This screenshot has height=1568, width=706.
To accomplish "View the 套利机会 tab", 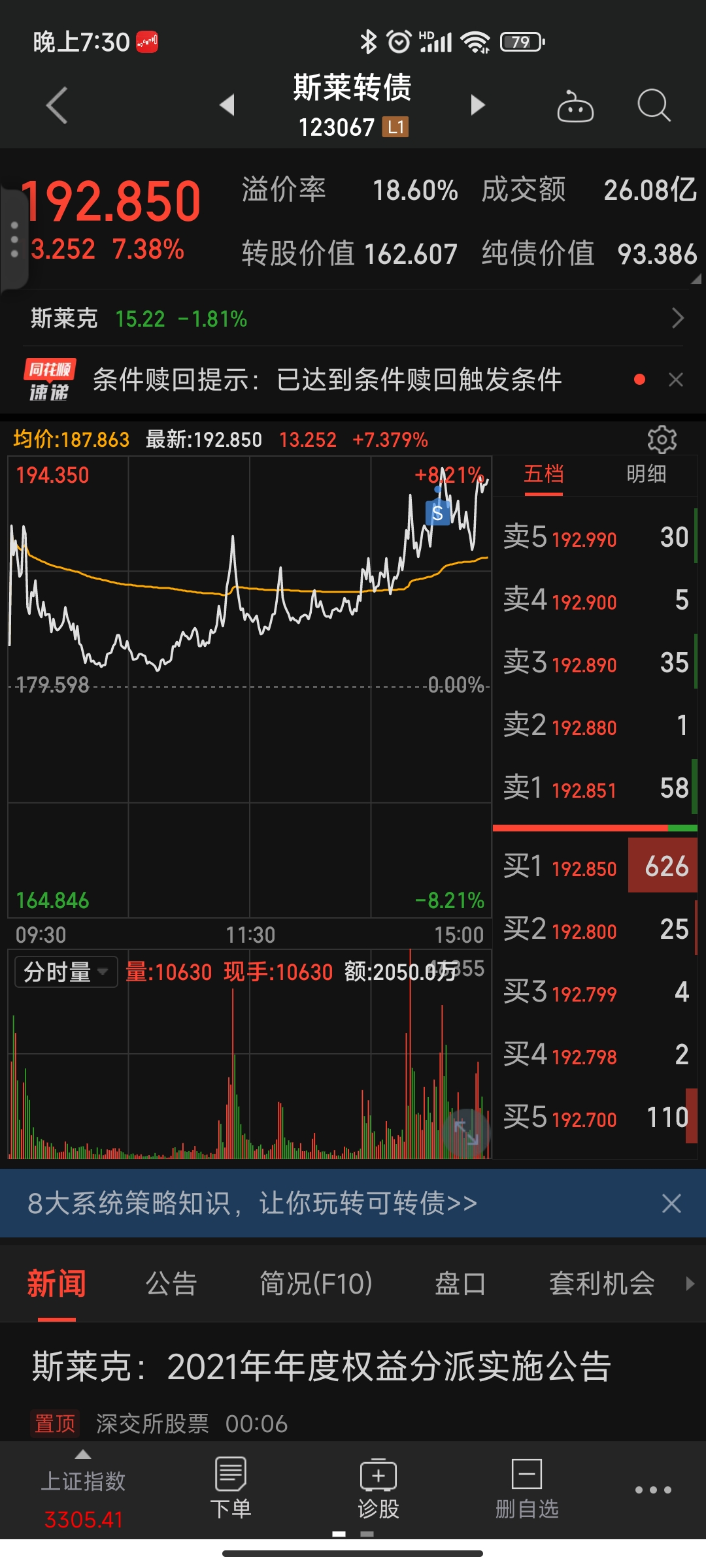I will coord(601,1284).
